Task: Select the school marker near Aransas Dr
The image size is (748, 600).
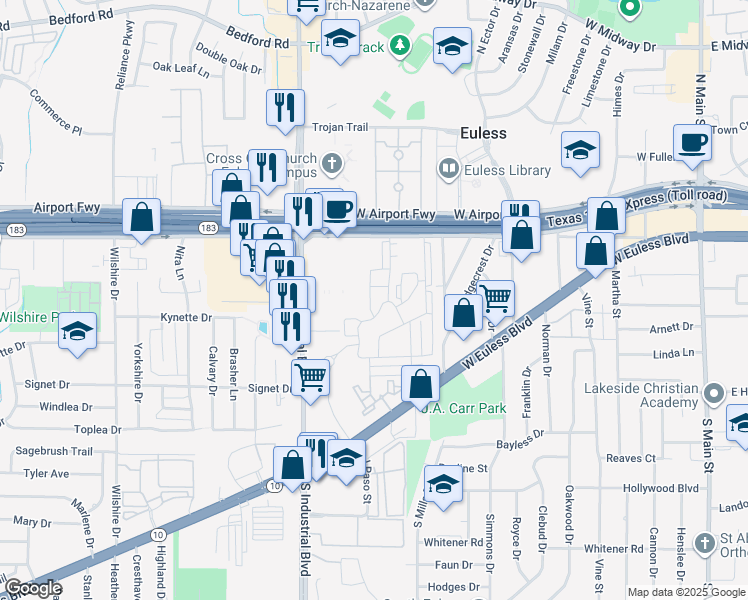Action: coord(452,46)
